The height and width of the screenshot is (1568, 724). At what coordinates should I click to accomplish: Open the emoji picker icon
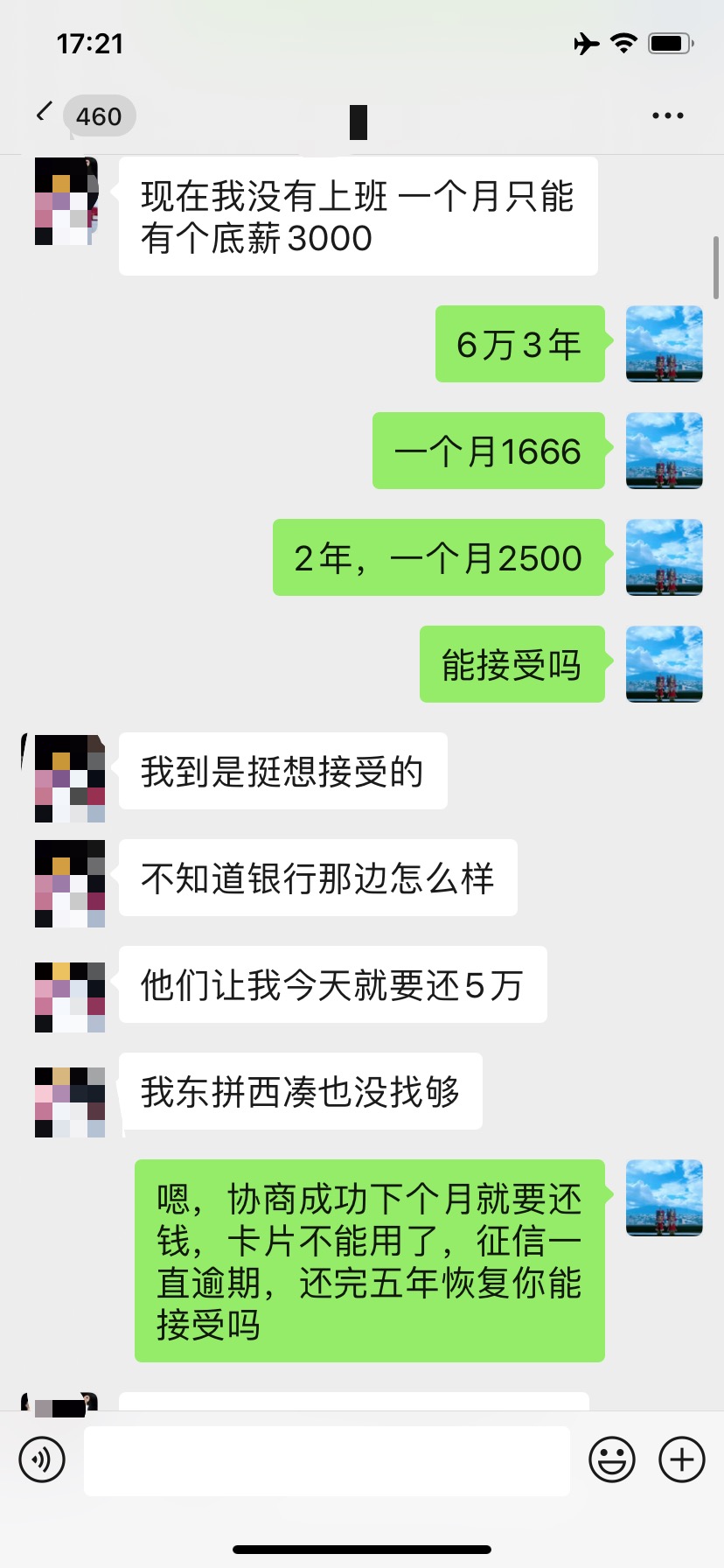613,1460
